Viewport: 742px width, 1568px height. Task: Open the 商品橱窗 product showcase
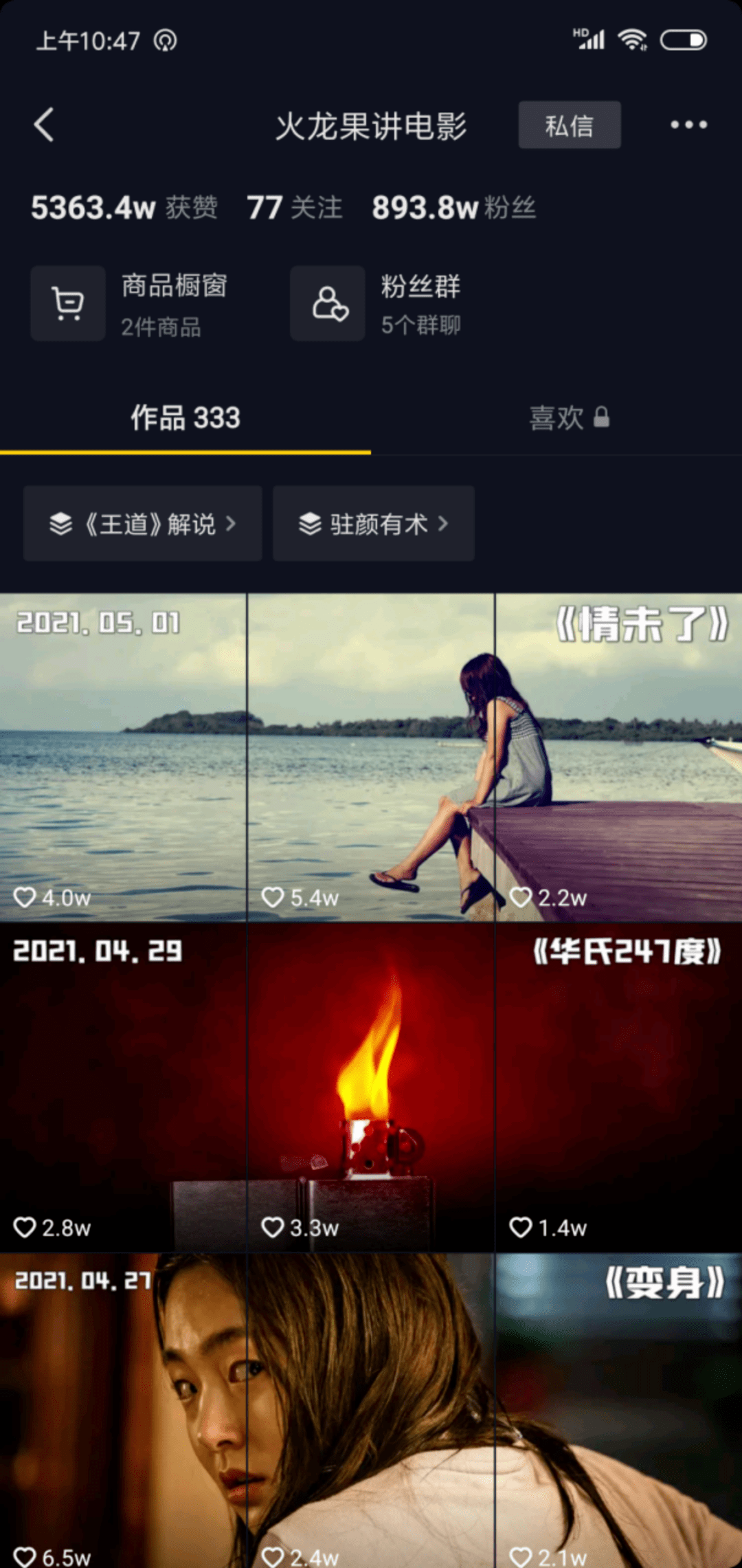tap(131, 304)
